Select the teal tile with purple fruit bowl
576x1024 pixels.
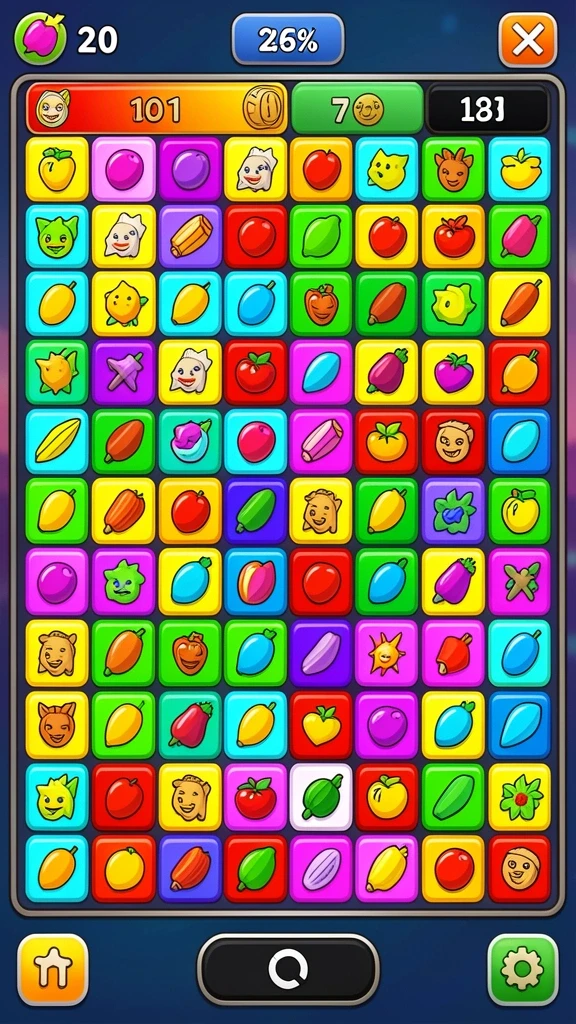pyautogui.click(x=190, y=441)
